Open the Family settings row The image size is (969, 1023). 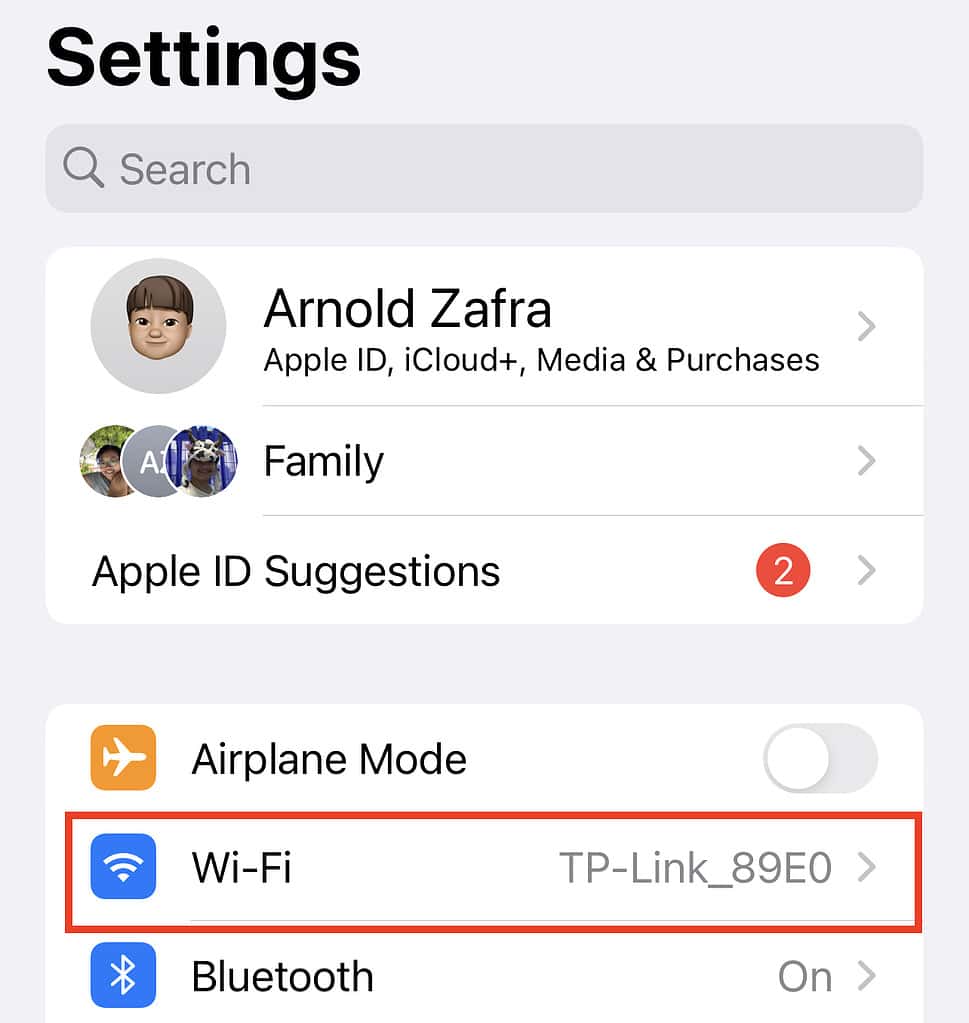click(484, 462)
